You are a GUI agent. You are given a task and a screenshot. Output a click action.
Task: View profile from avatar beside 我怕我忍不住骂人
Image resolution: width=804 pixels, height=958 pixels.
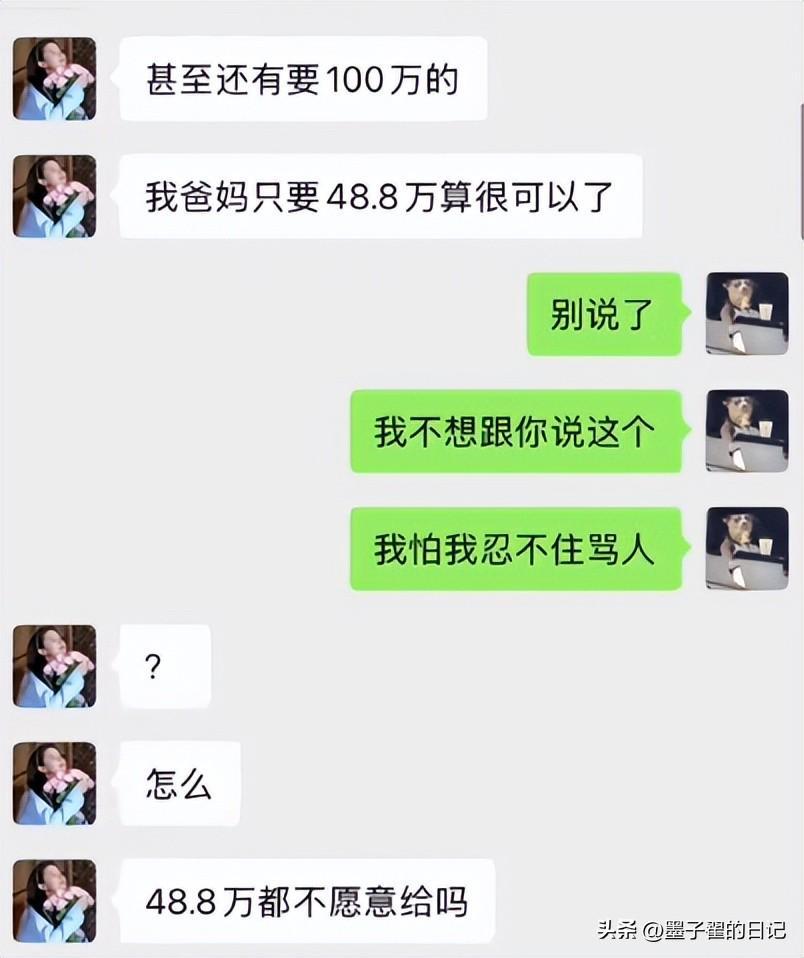coord(746,548)
